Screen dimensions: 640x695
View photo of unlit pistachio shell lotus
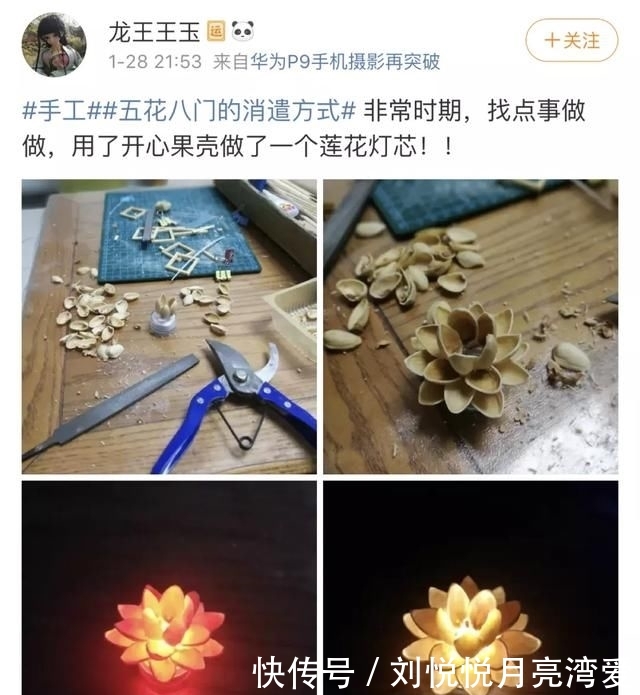pyautogui.click(x=470, y=326)
